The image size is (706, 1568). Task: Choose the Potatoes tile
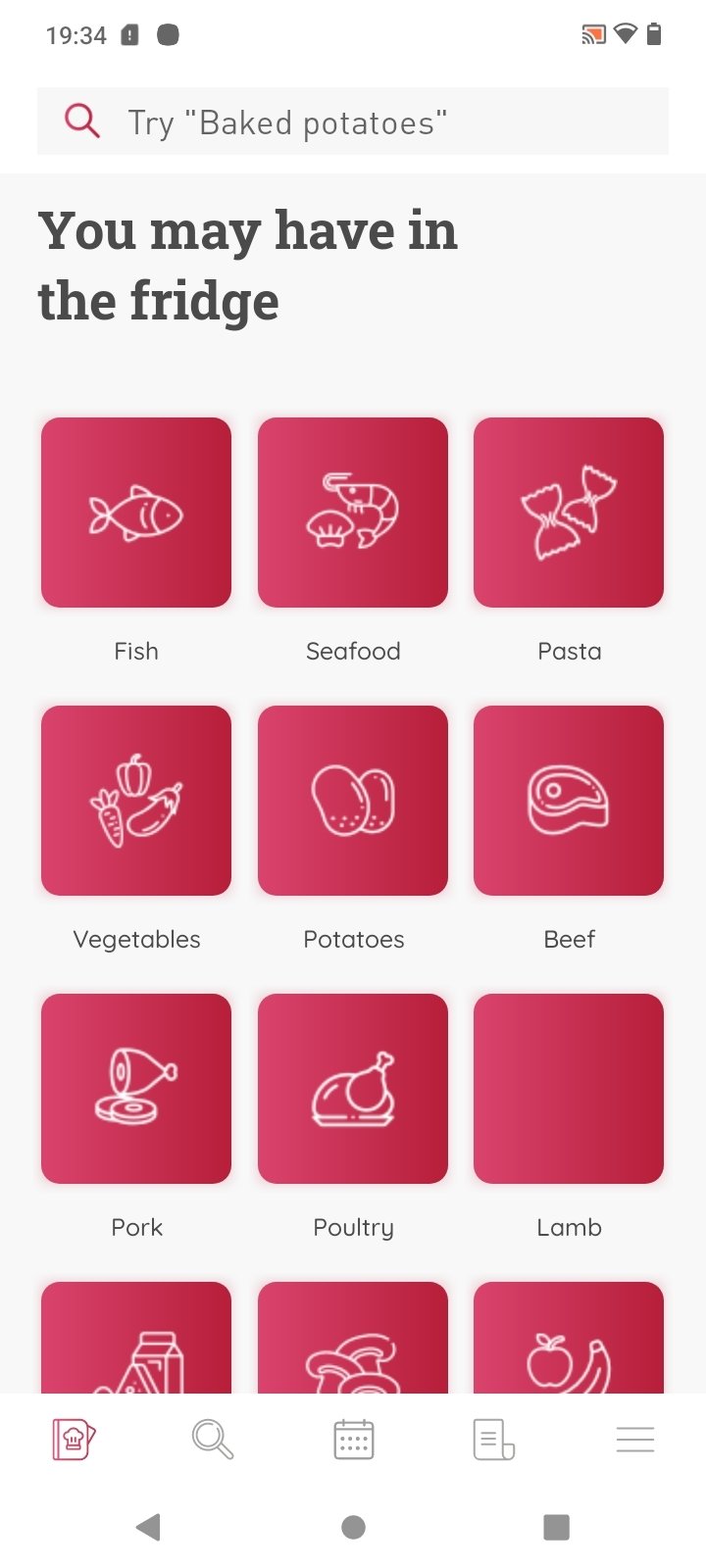[353, 801]
